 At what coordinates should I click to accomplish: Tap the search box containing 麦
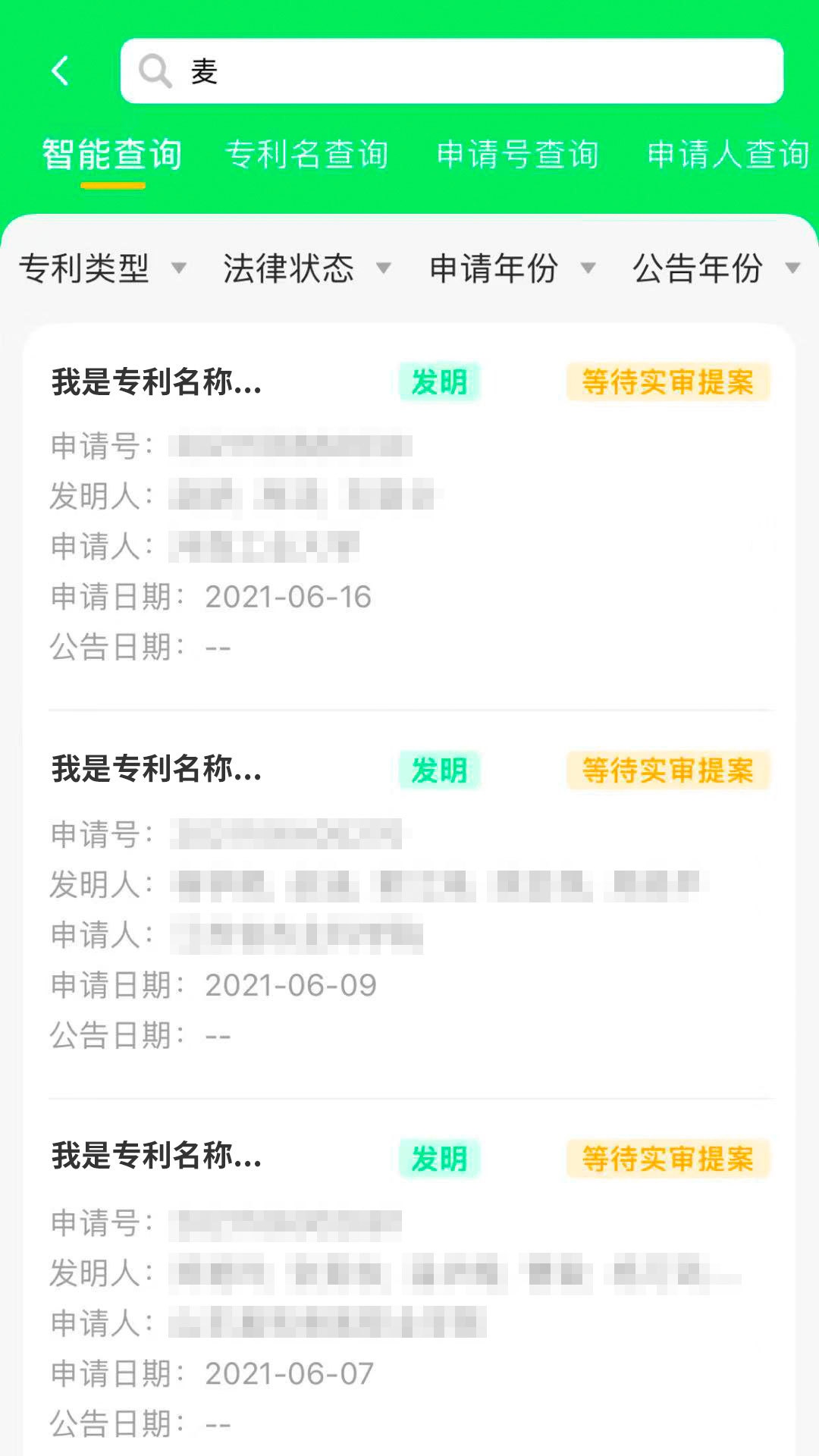(x=452, y=71)
